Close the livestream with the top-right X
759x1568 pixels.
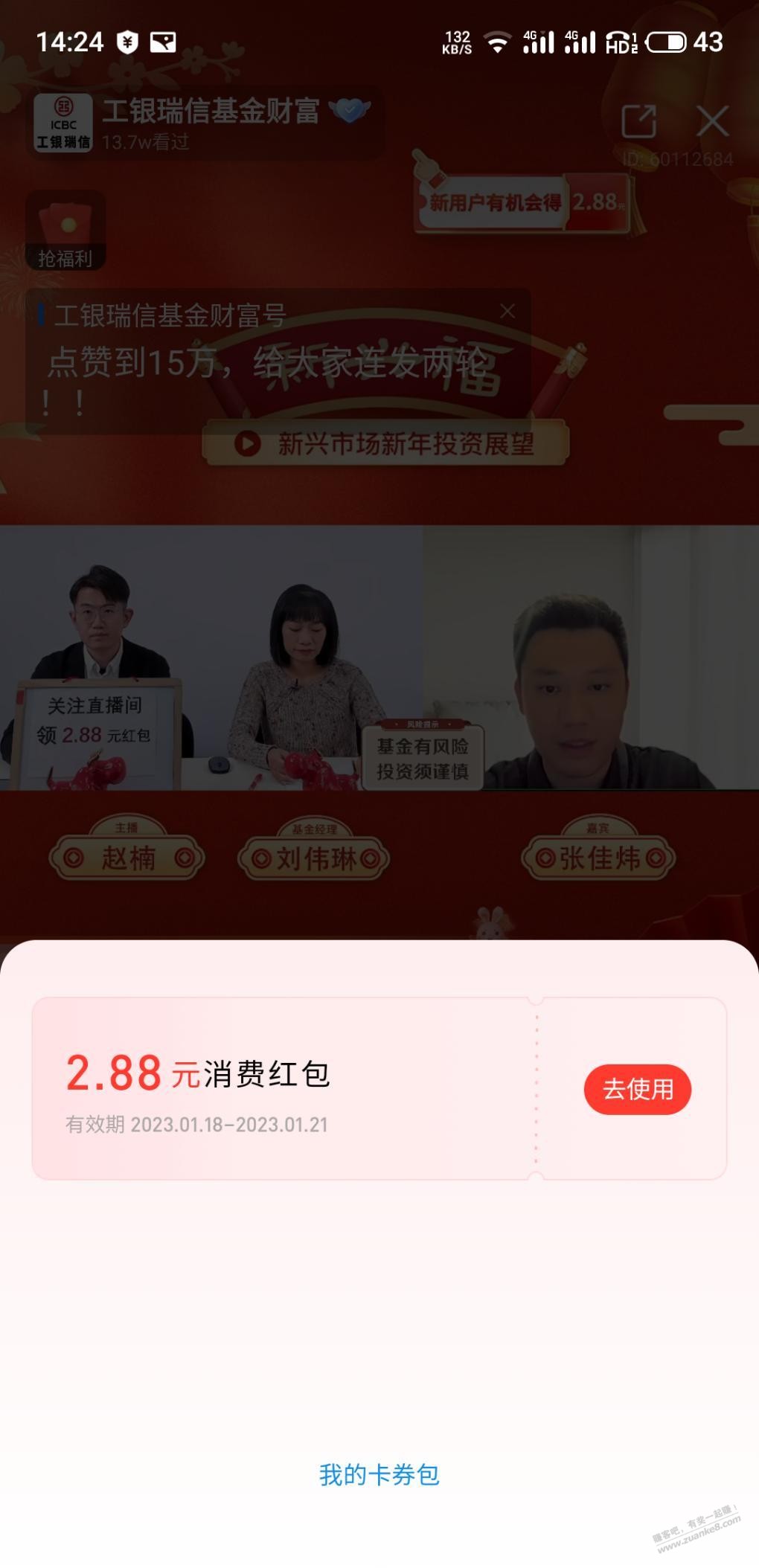[712, 119]
